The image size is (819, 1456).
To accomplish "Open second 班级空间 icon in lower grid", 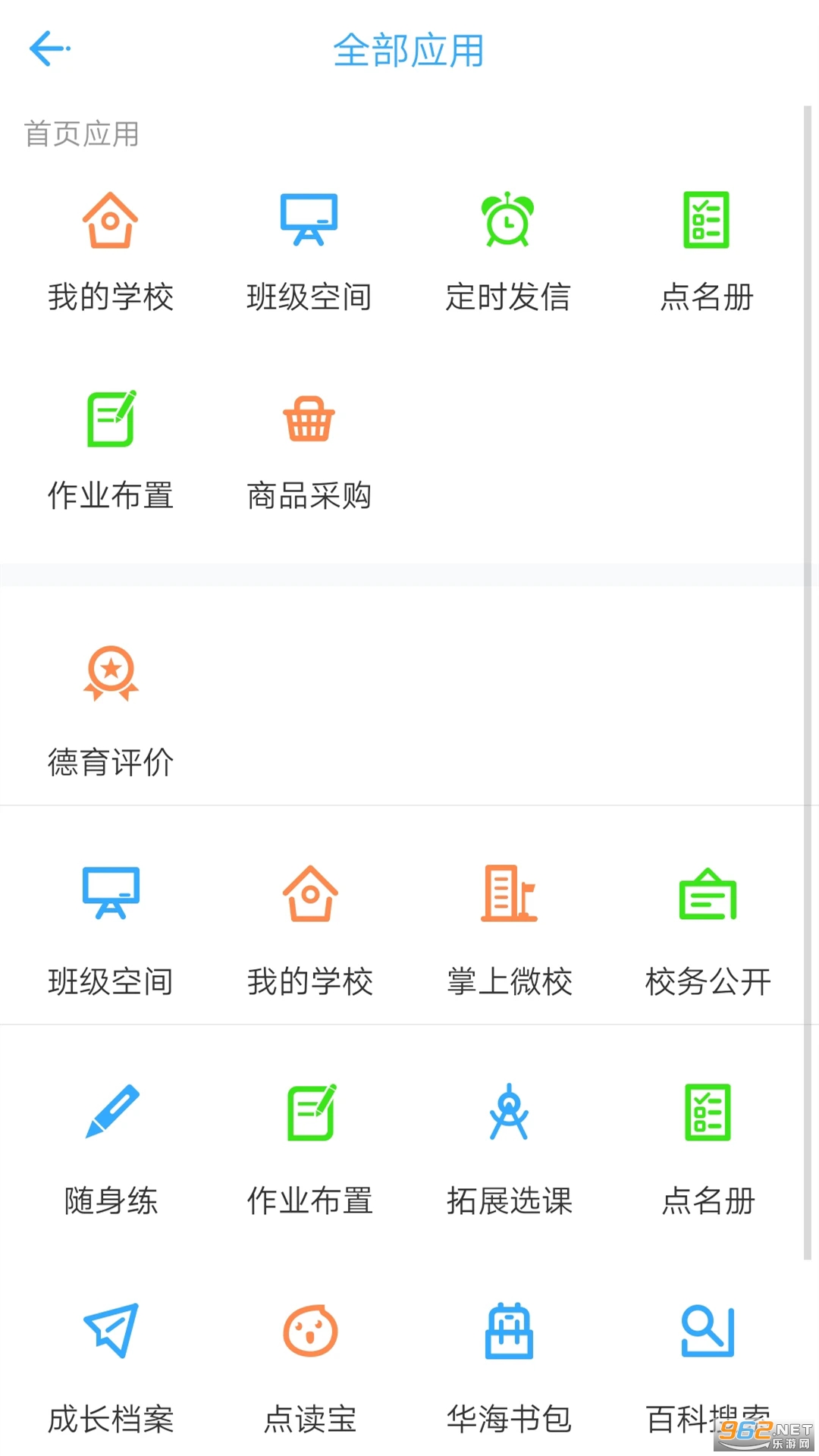I will 111,929.
